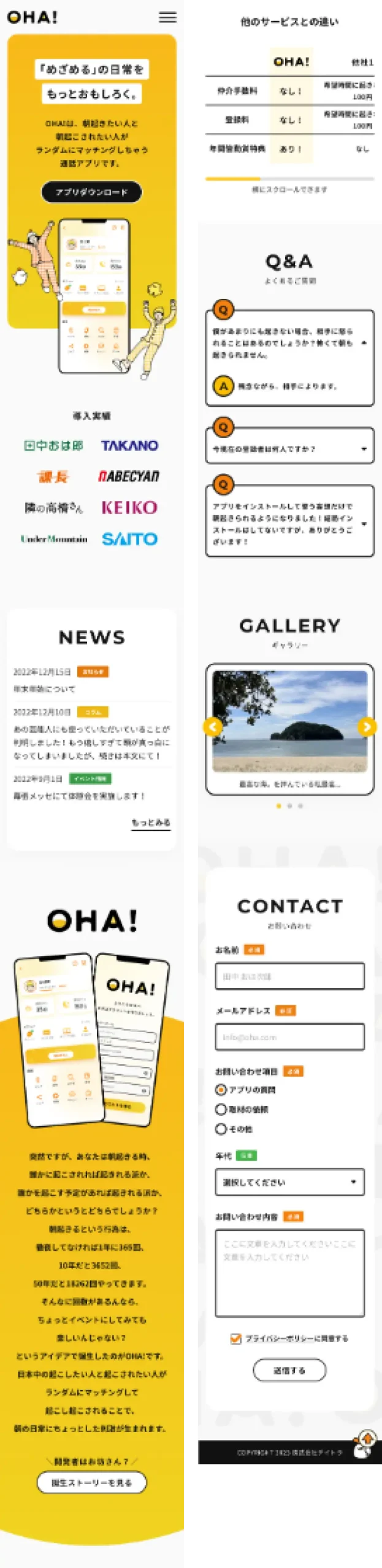Tap the 送信する button
The height and width of the screenshot is (1568, 382).
tap(289, 1370)
